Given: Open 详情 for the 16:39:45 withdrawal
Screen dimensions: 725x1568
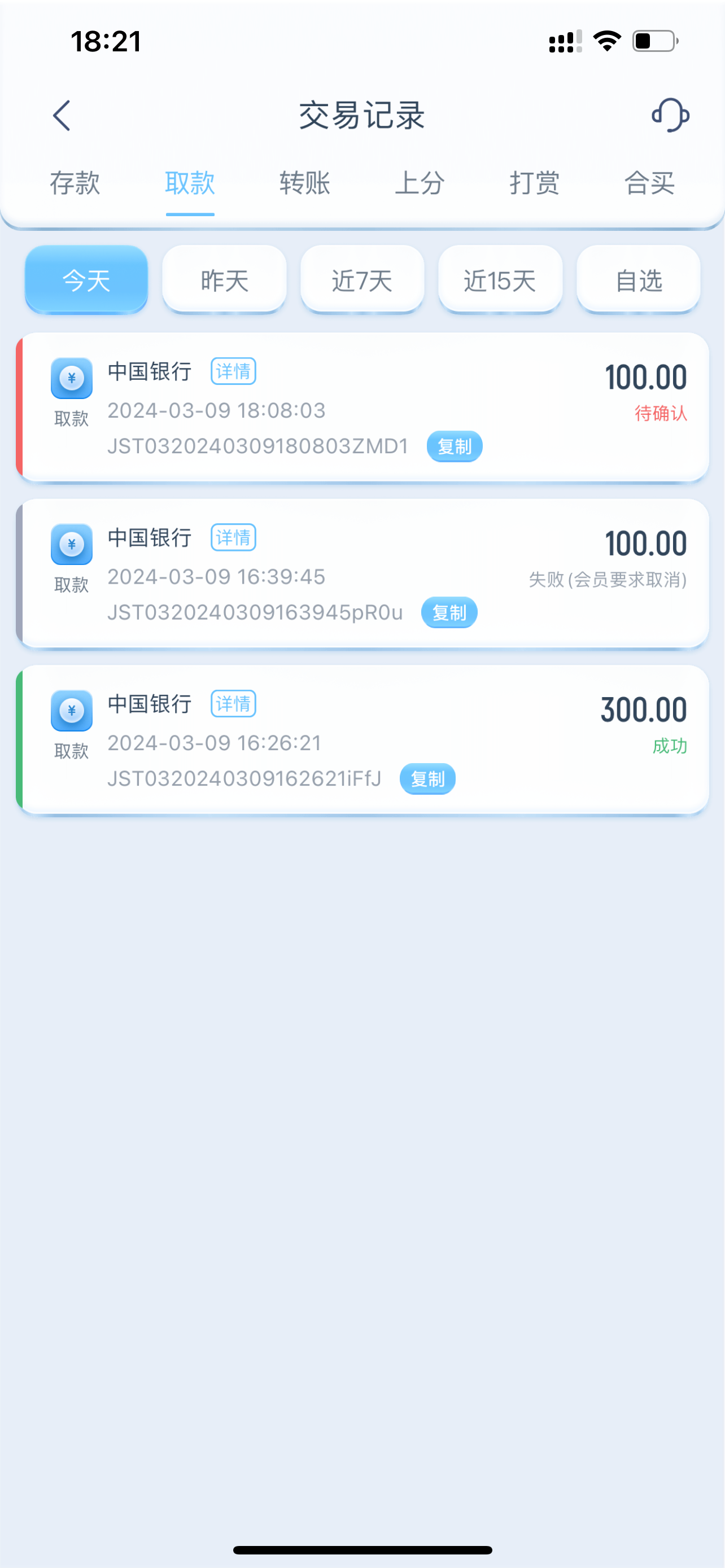Looking at the screenshot, I should (233, 537).
